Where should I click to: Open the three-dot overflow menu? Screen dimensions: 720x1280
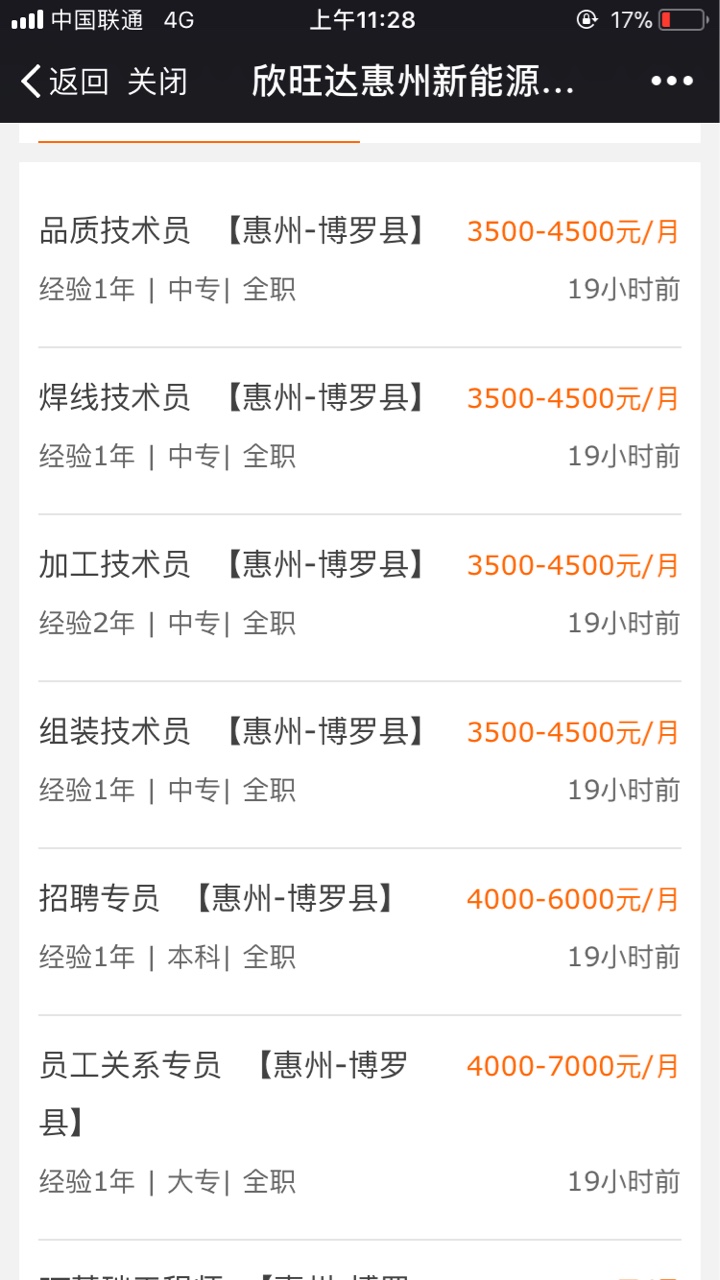click(672, 81)
